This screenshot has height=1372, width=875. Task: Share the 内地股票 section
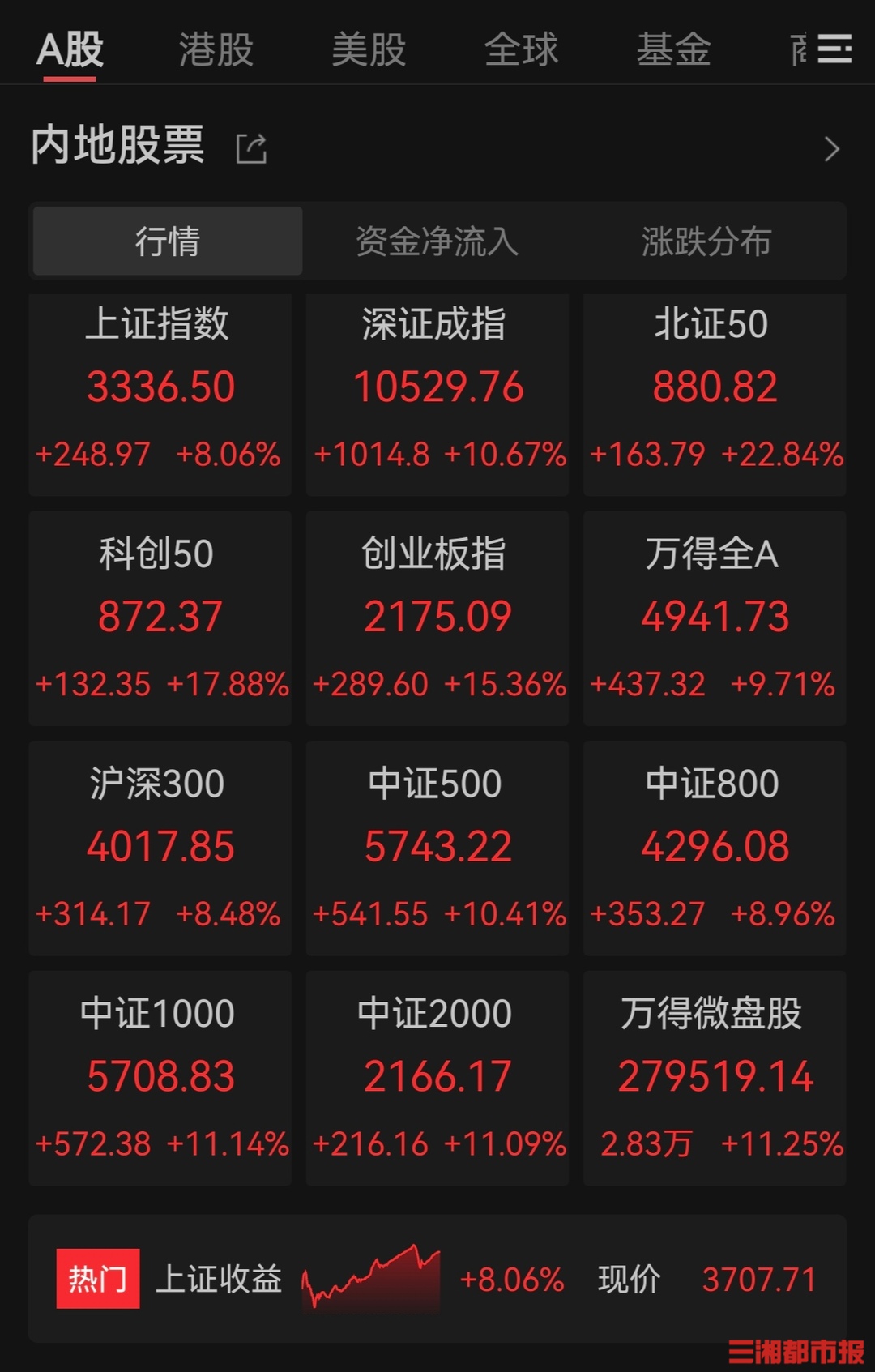point(251,148)
